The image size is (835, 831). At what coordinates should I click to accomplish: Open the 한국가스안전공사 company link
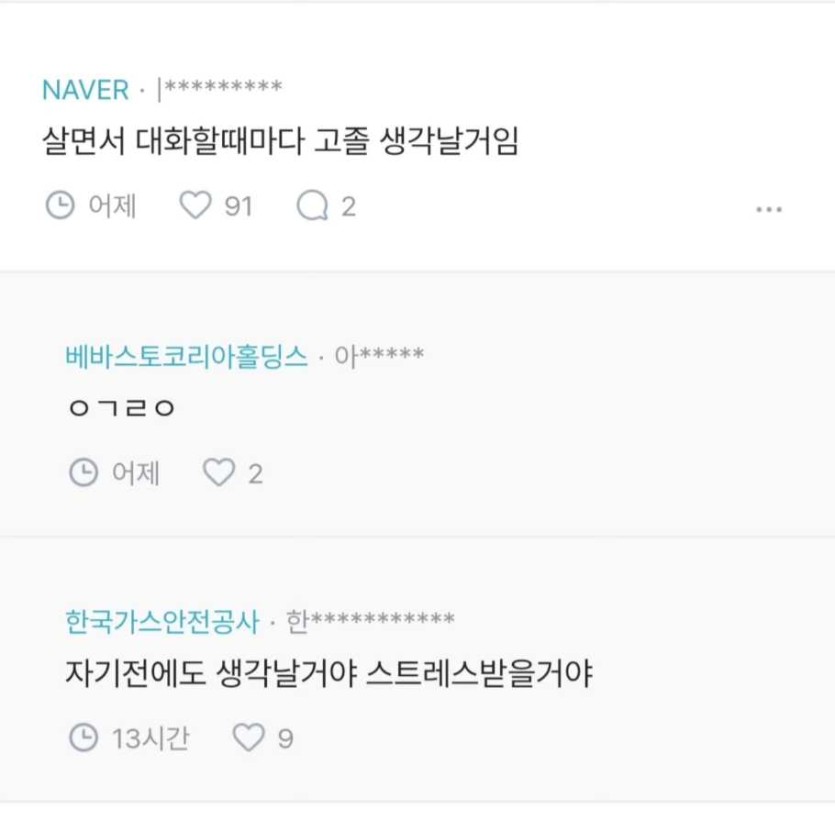162,623
